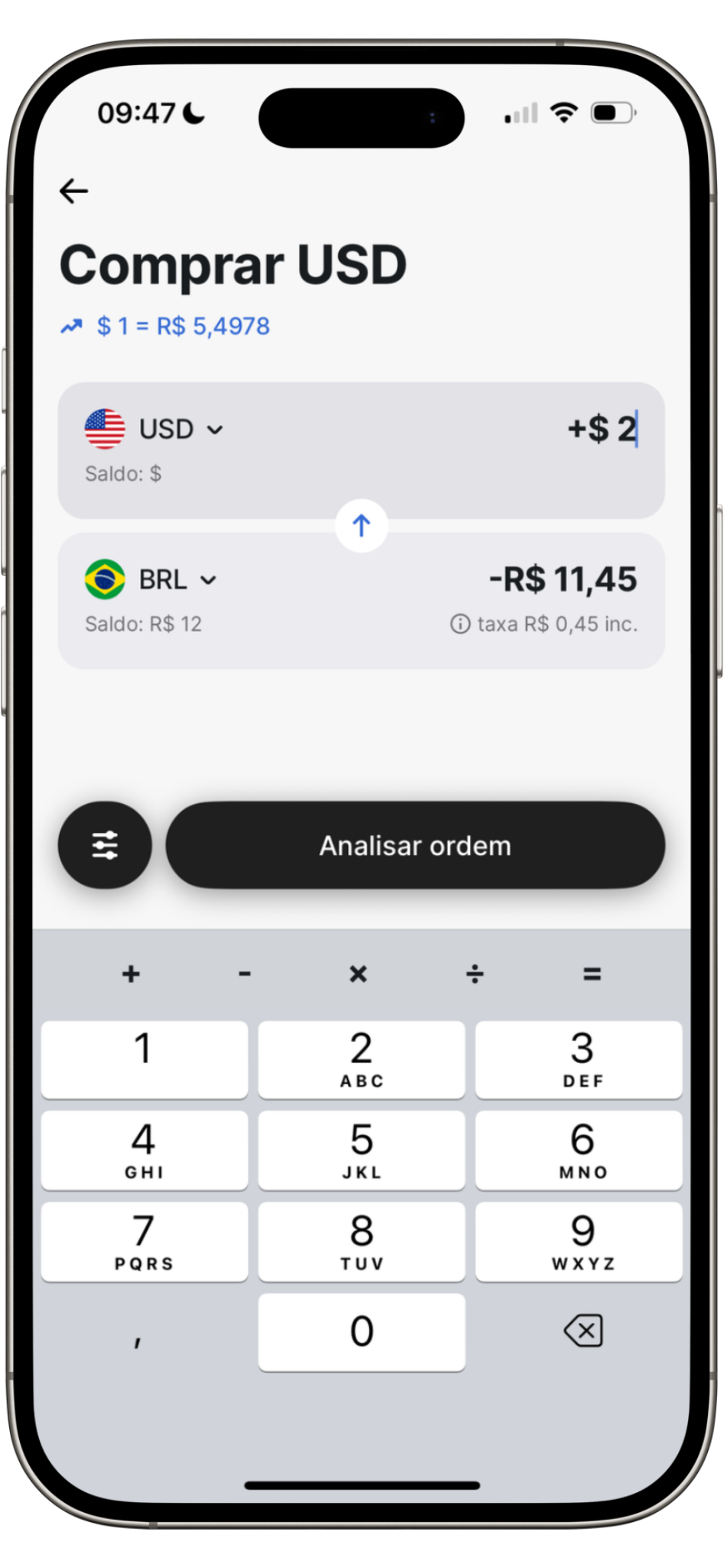
Task: Tap the plus operator key
Action: click(131, 974)
